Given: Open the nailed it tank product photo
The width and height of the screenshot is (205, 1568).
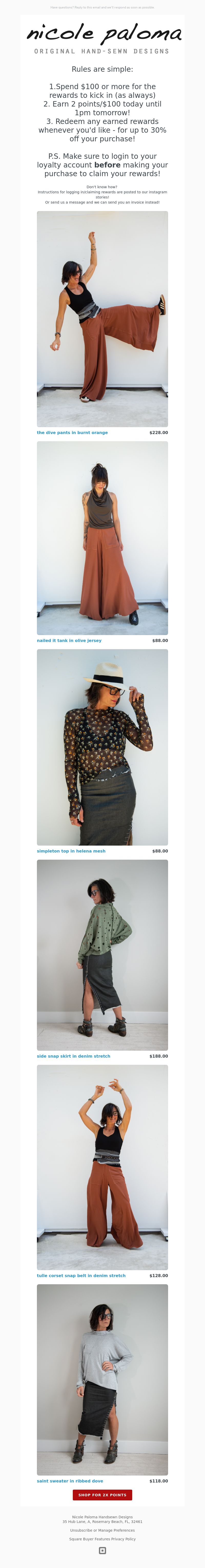Looking at the screenshot, I should (x=102, y=538).
